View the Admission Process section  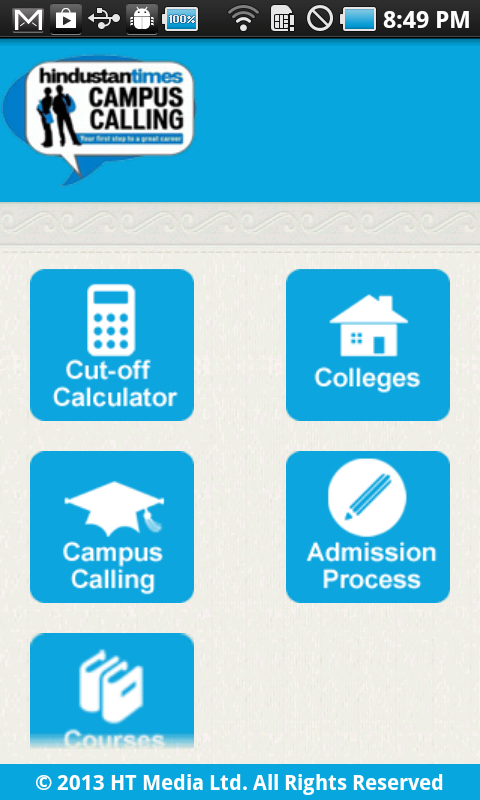point(368,527)
